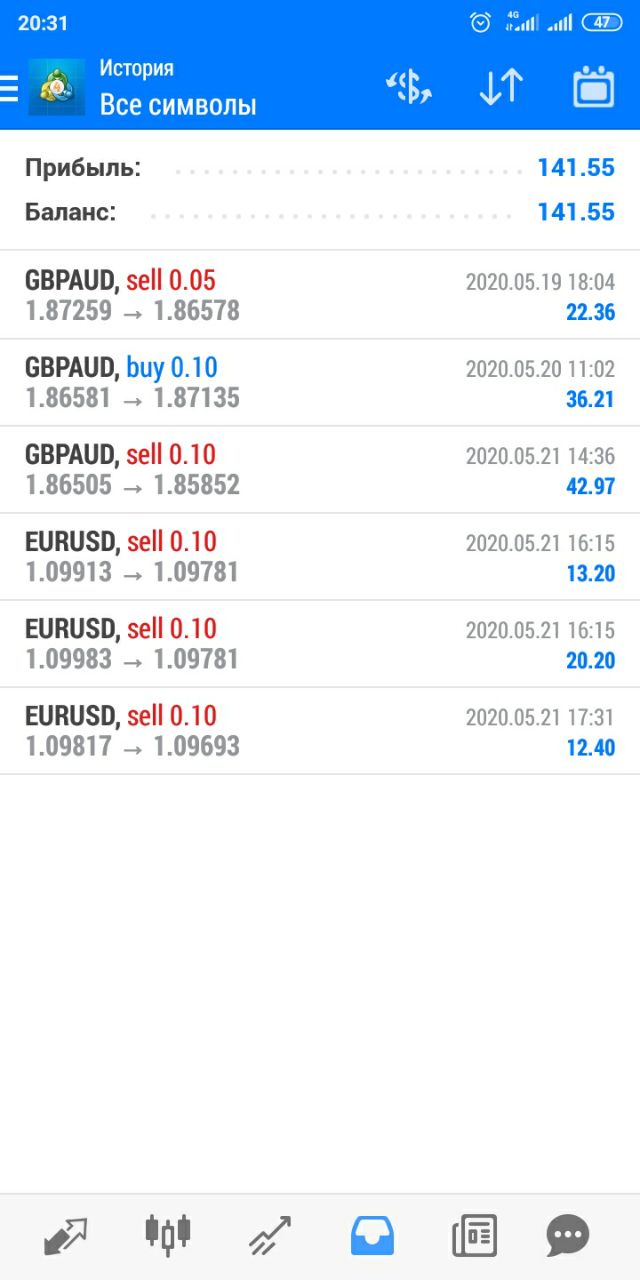640x1280 pixels.
Task: Open the GBPAUD buy 0.10 trade
Action: pos(320,383)
